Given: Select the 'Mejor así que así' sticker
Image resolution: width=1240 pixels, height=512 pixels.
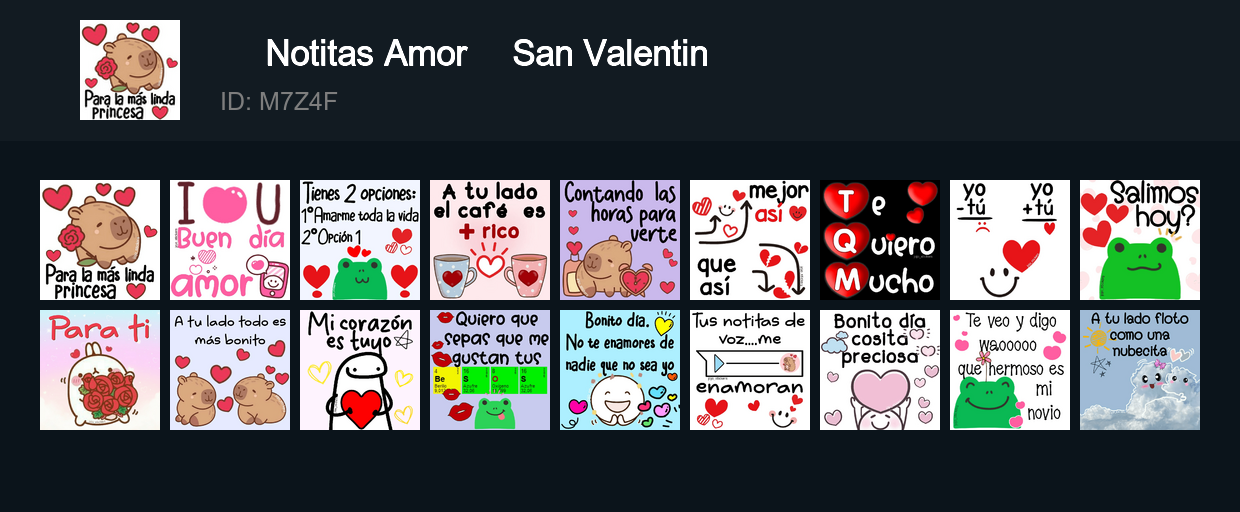Looking at the screenshot, I should click(x=750, y=240).
